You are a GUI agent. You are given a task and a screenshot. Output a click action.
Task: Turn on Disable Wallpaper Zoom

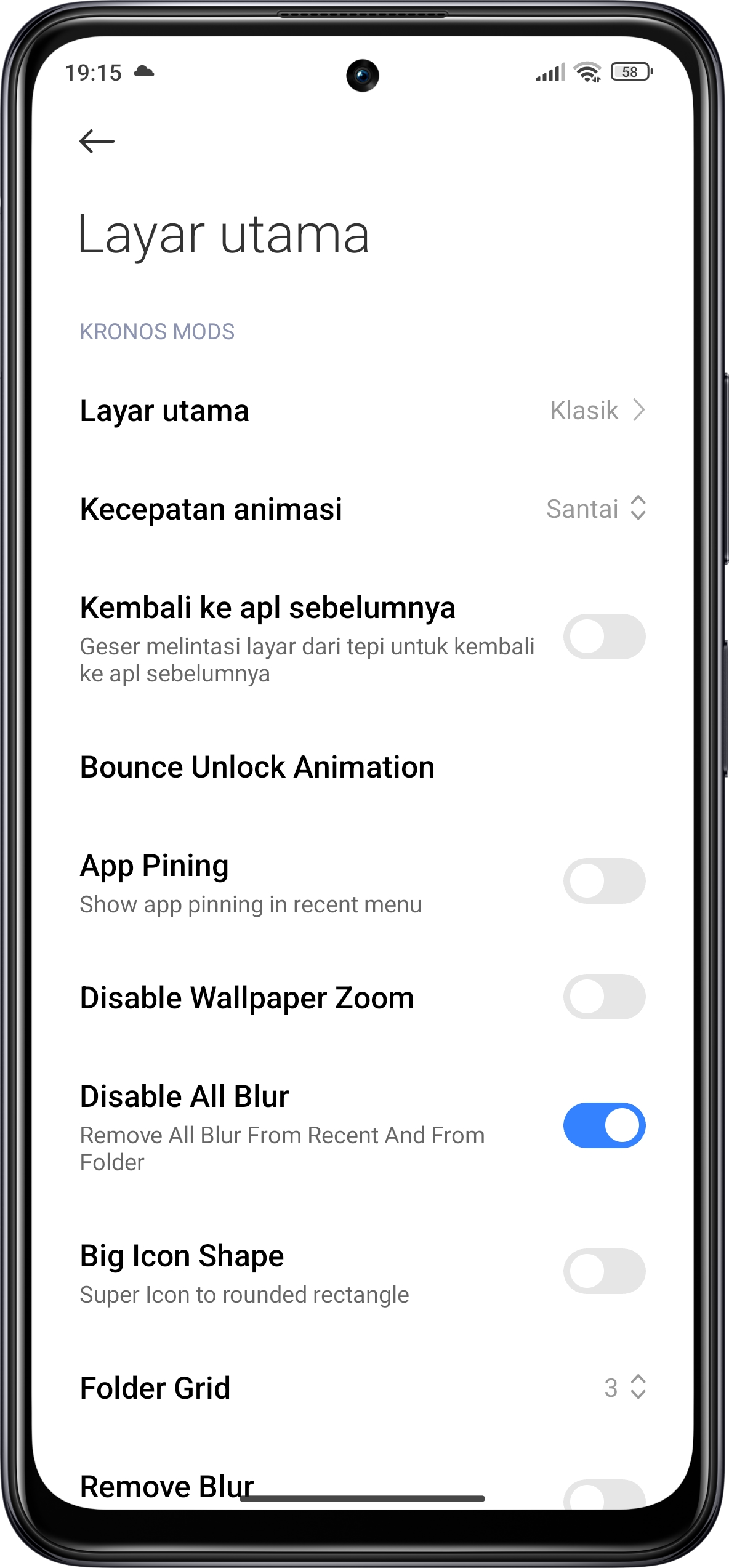[603, 997]
